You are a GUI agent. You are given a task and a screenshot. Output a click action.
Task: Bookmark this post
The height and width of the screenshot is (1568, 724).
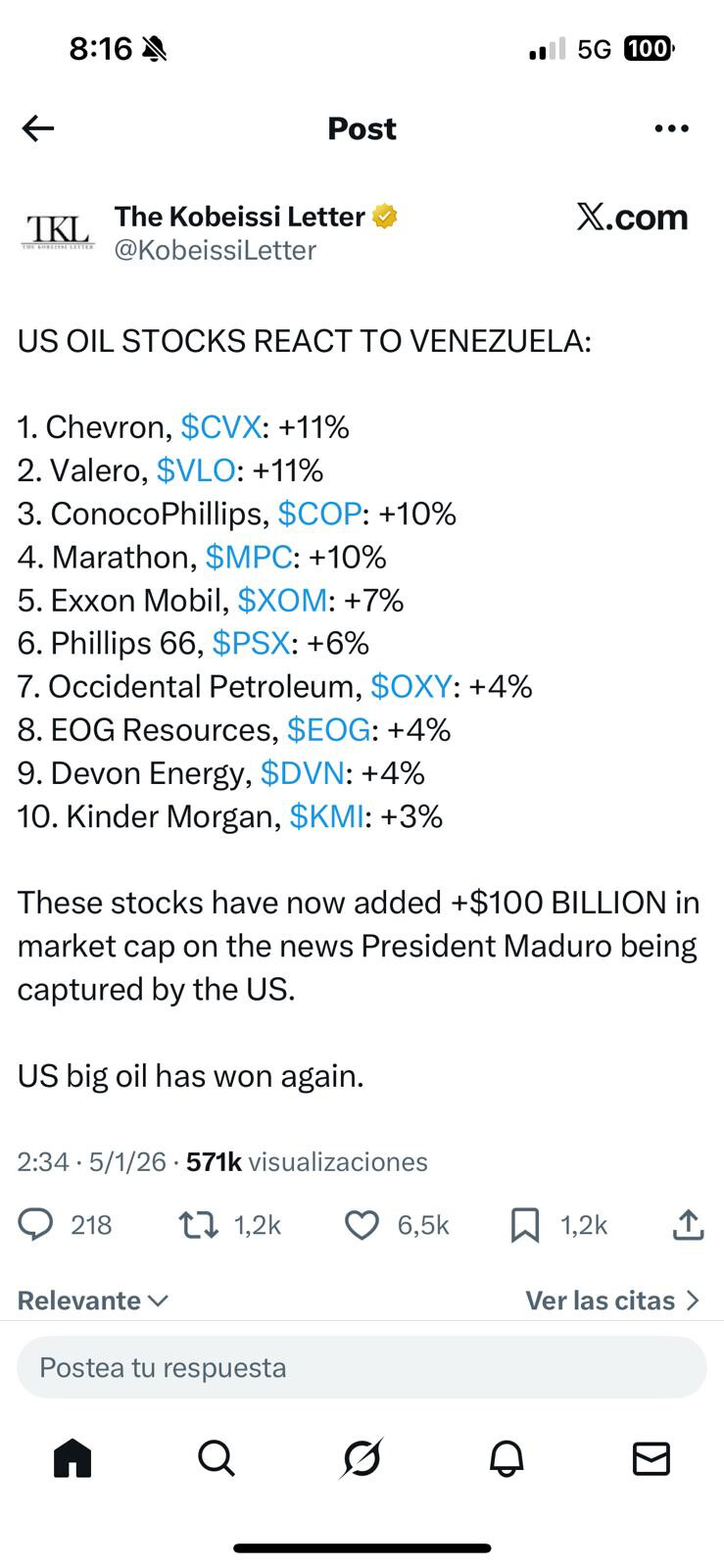click(x=525, y=1225)
